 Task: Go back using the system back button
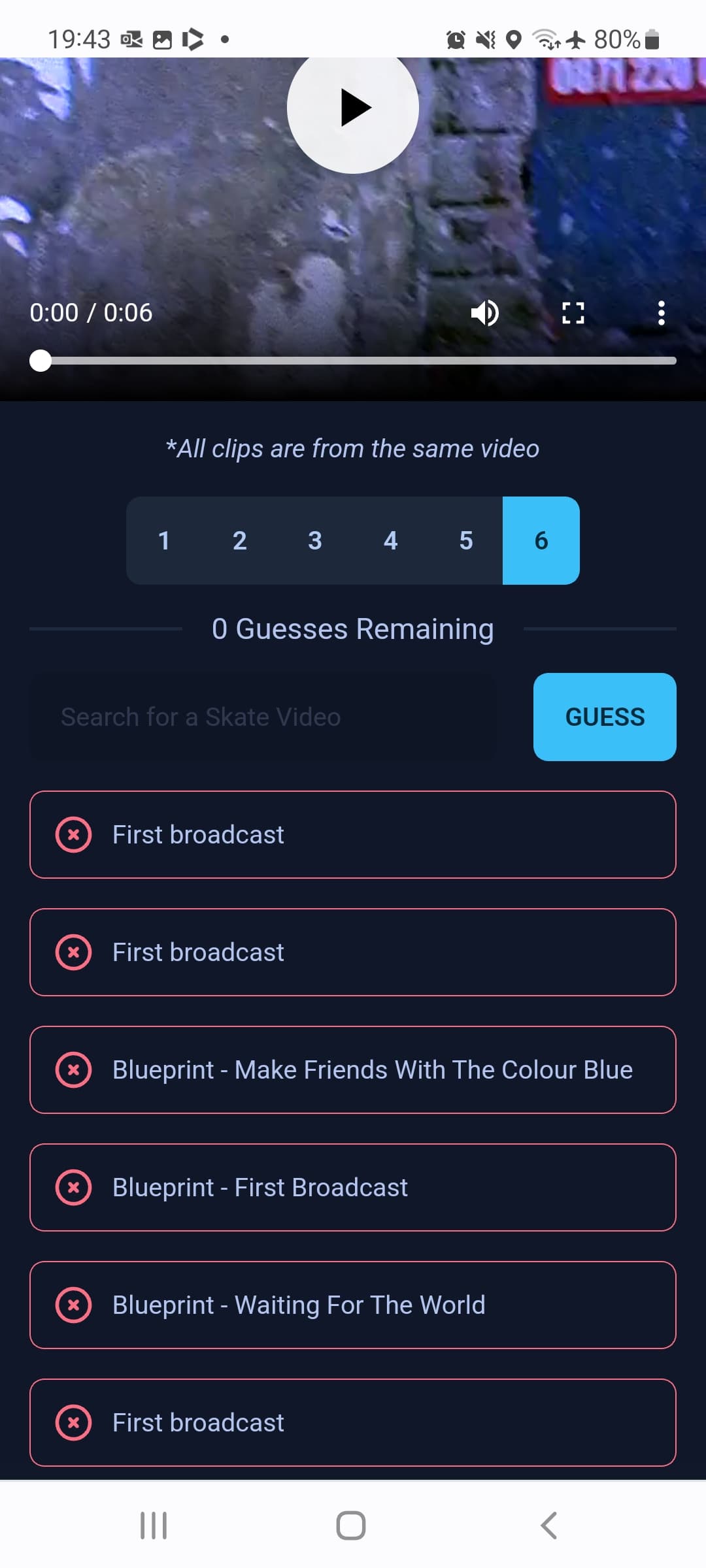click(x=549, y=1526)
